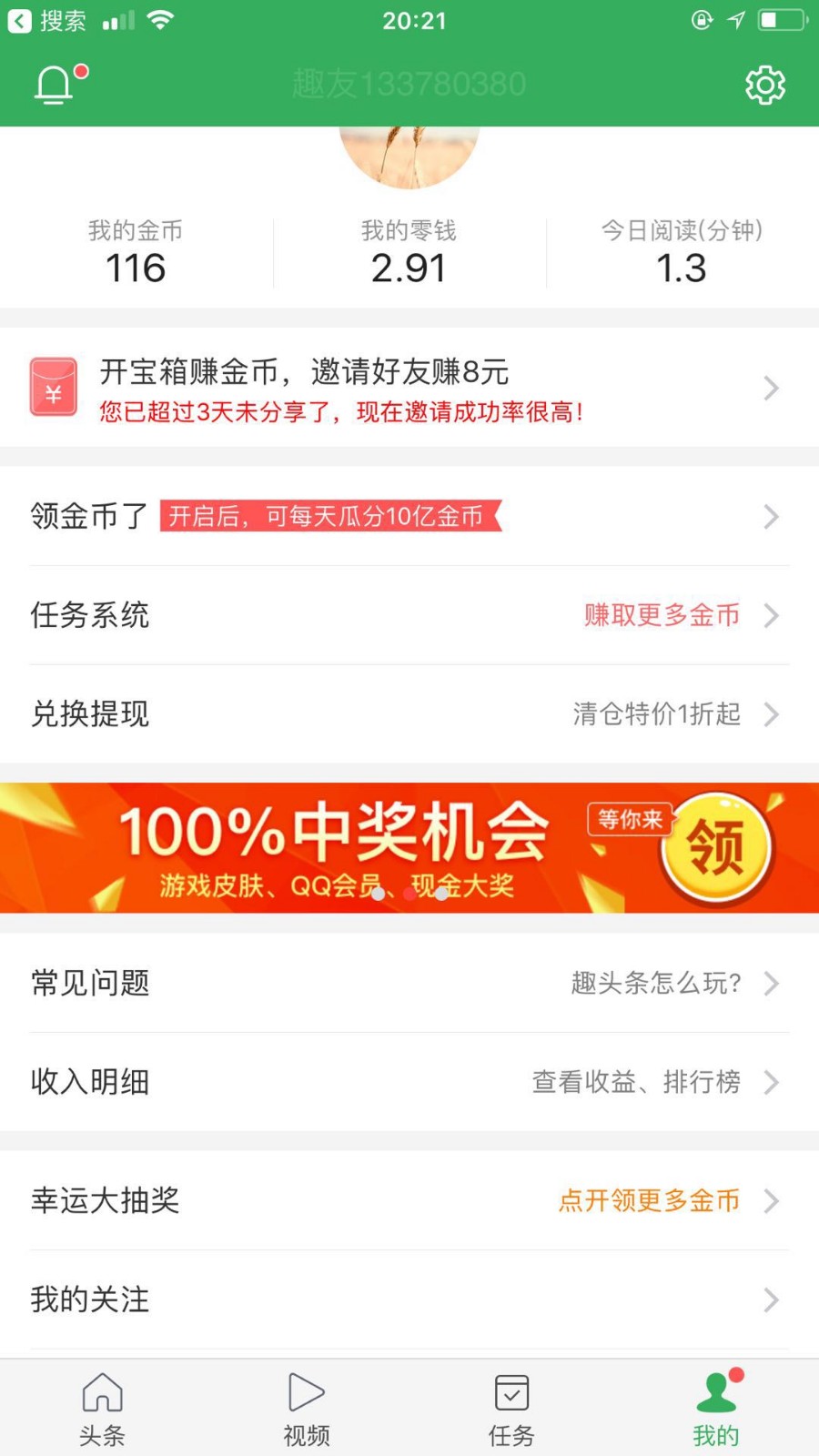Open the 任务 checklist icon
The image size is (819, 1456).
pos(511,1391)
